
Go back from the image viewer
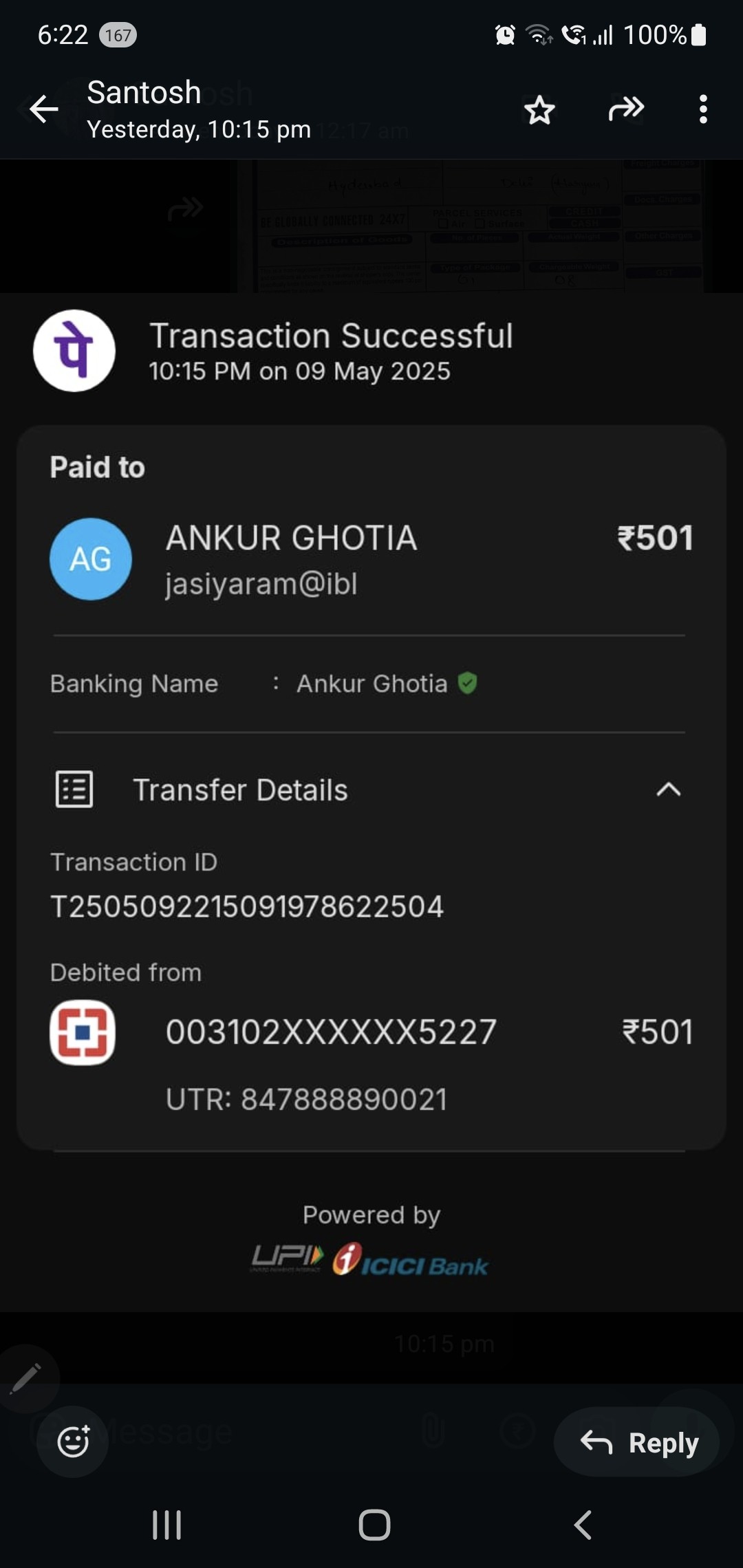(x=44, y=109)
